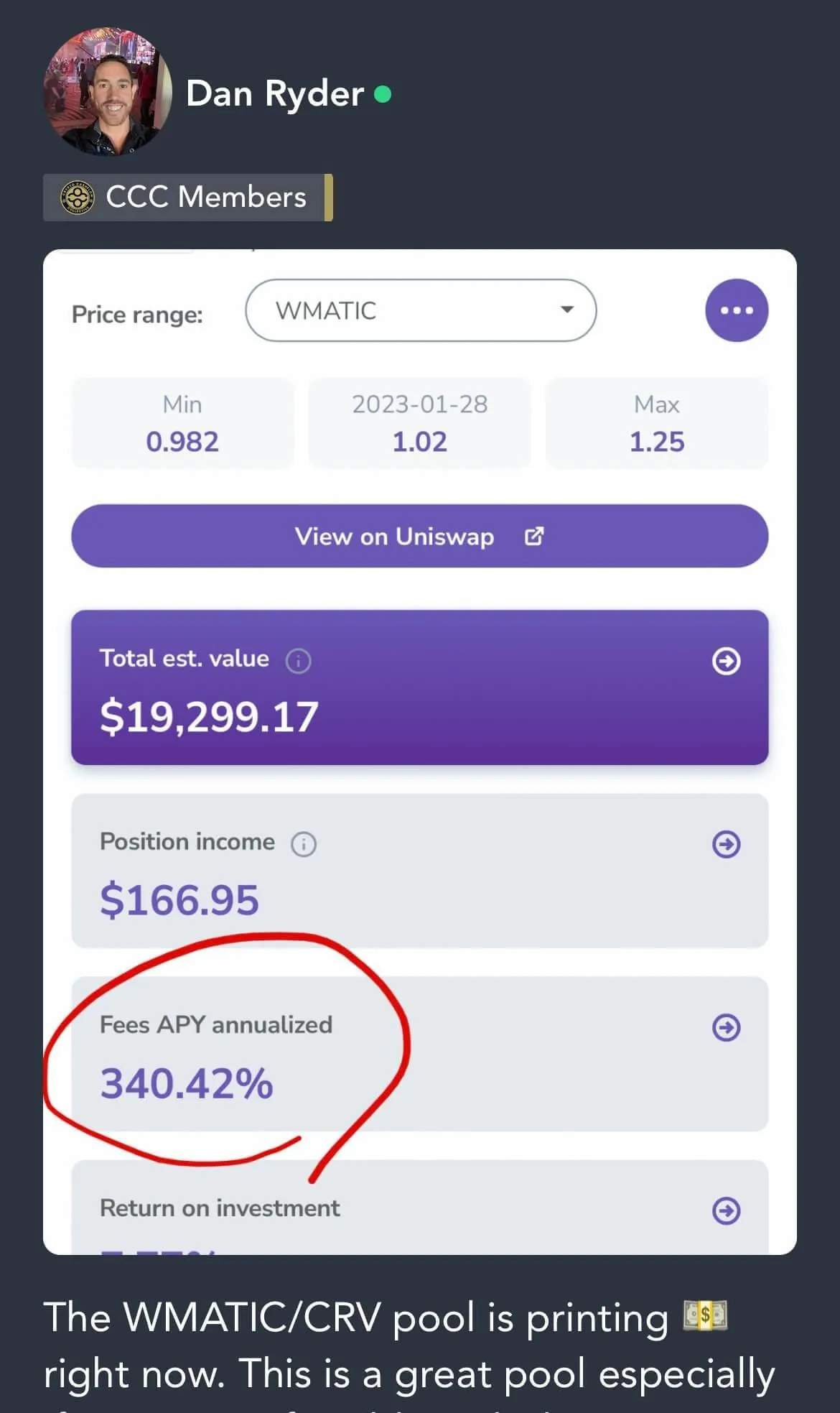Open the attached pool stats image
Viewport: 840px width, 1413px height.
click(x=420, y=752)
